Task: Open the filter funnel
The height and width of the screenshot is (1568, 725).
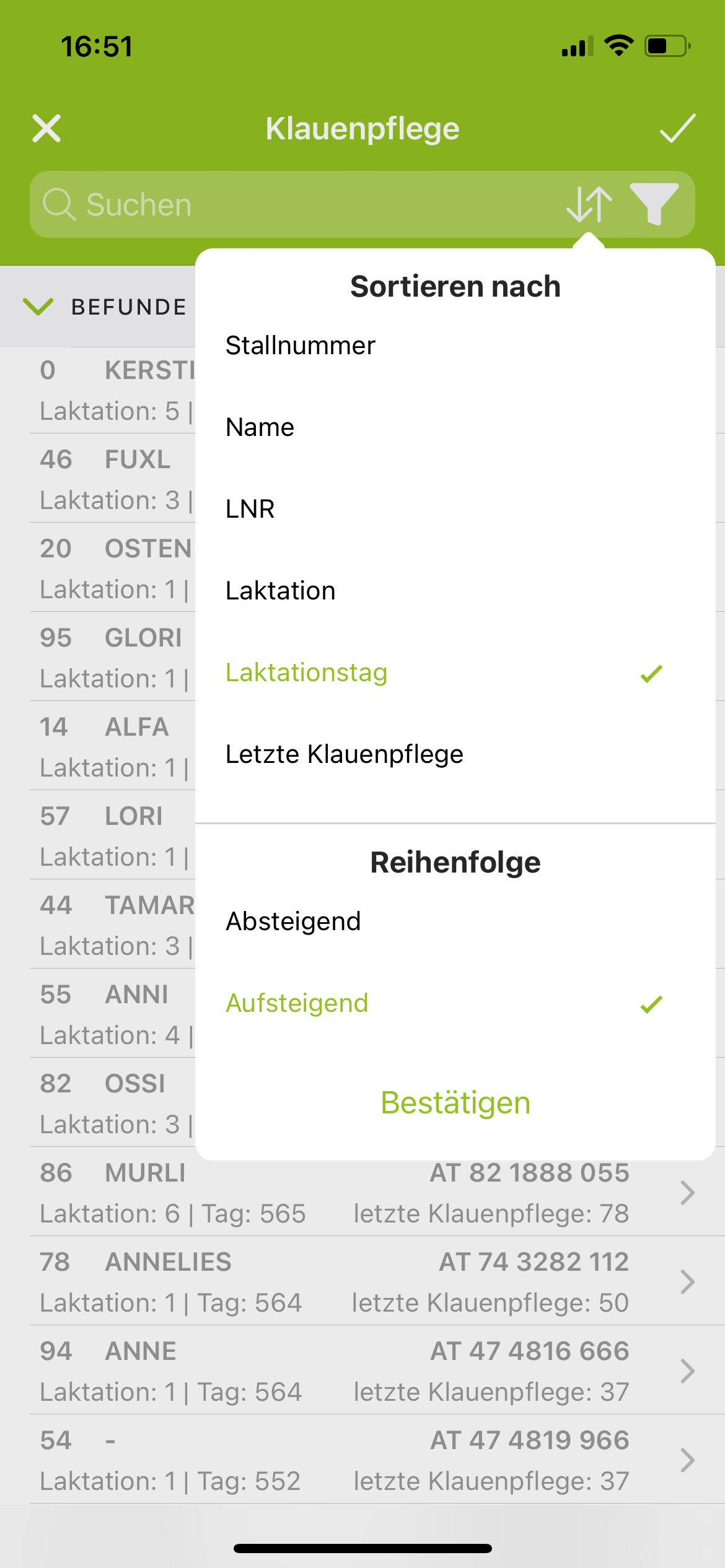Action: (x=654, y=204)
